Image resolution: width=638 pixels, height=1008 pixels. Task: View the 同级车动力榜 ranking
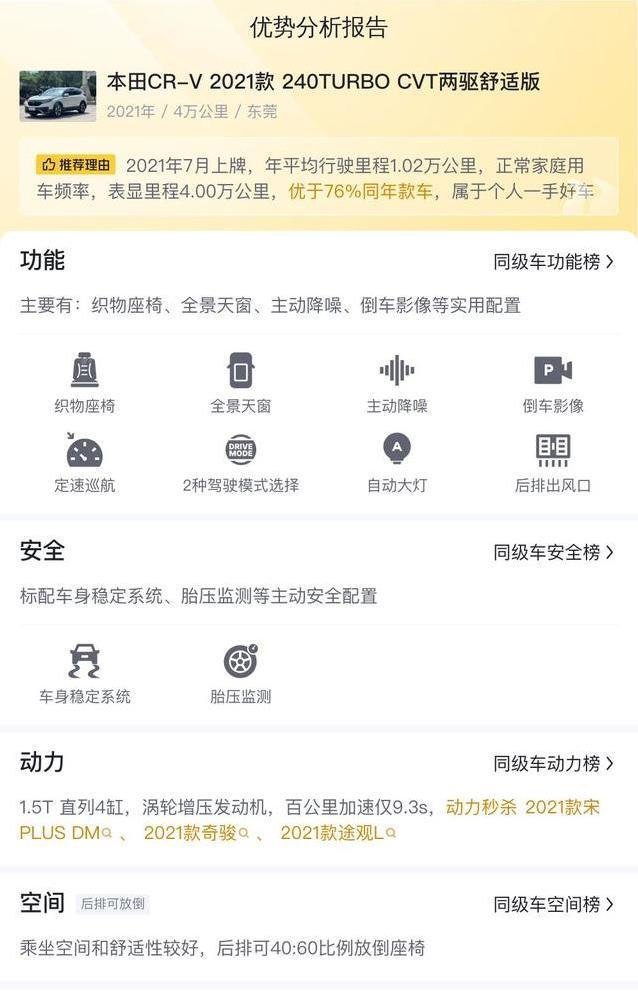pos(553,764)
